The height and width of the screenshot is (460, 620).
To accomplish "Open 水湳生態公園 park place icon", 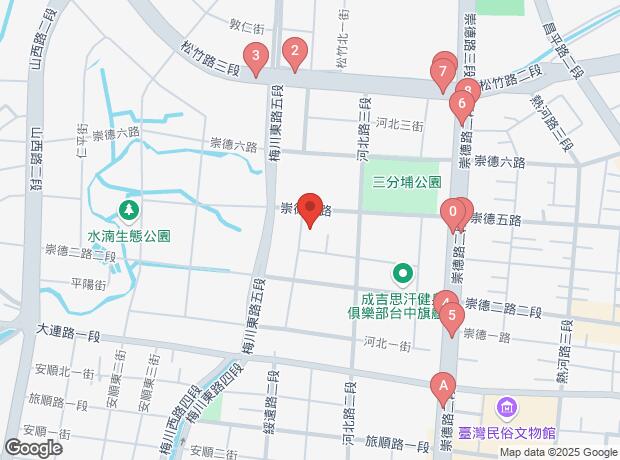I will tap(128, 211).
